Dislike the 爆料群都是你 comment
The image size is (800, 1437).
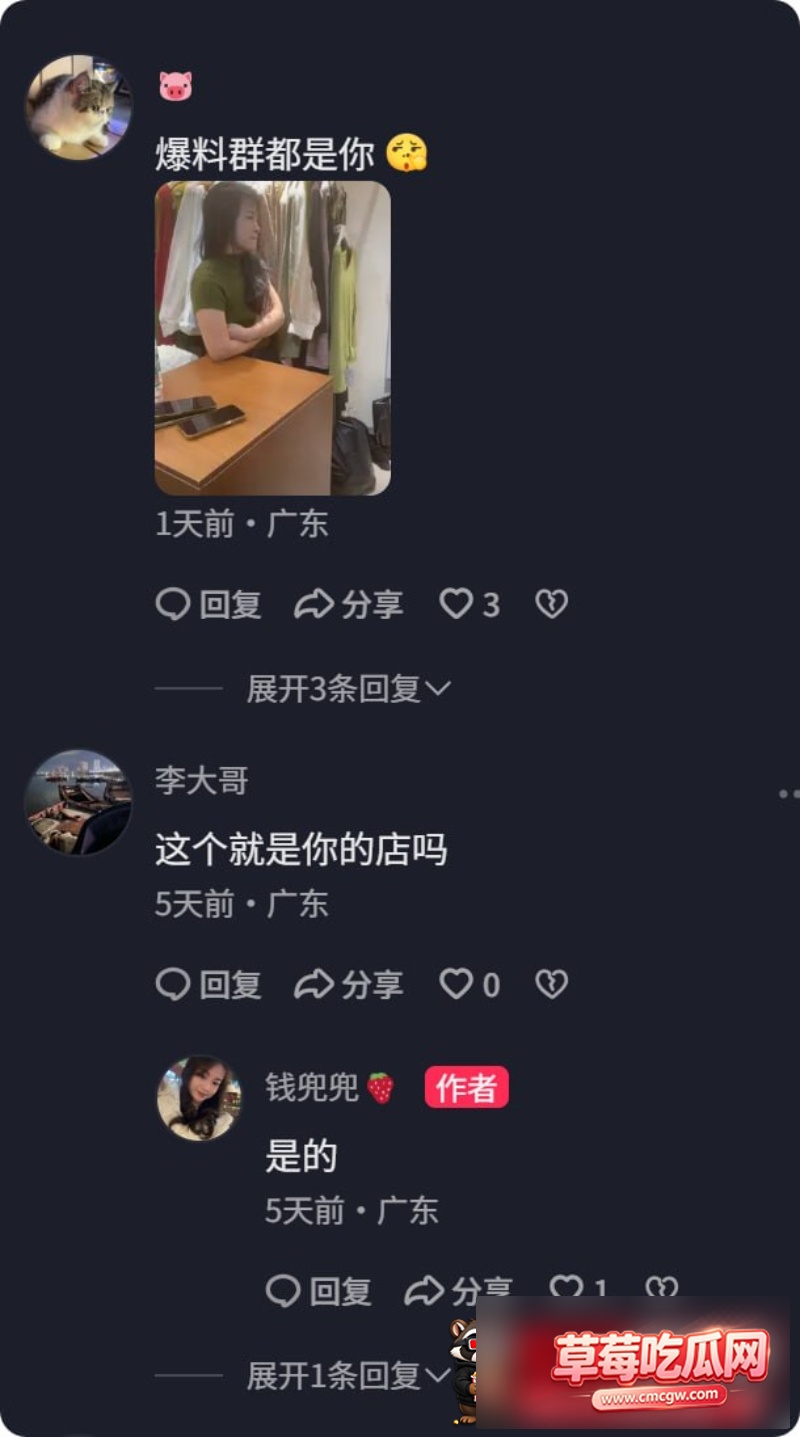[x=551, y=604]
